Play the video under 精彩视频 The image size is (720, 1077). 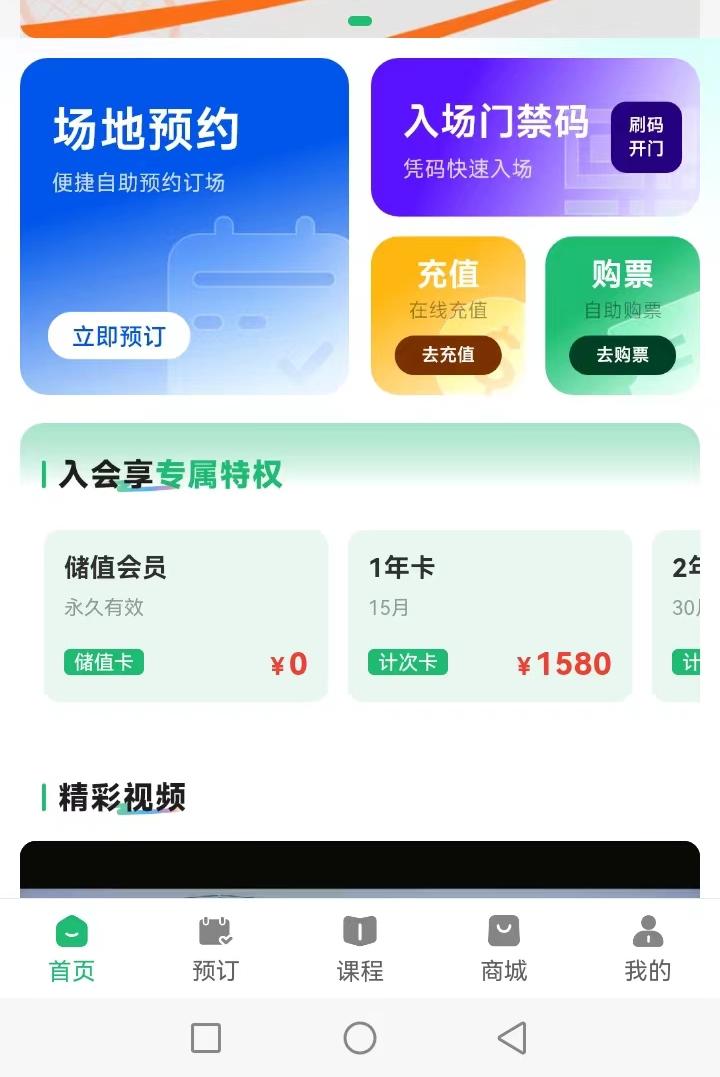coord(360,868)
